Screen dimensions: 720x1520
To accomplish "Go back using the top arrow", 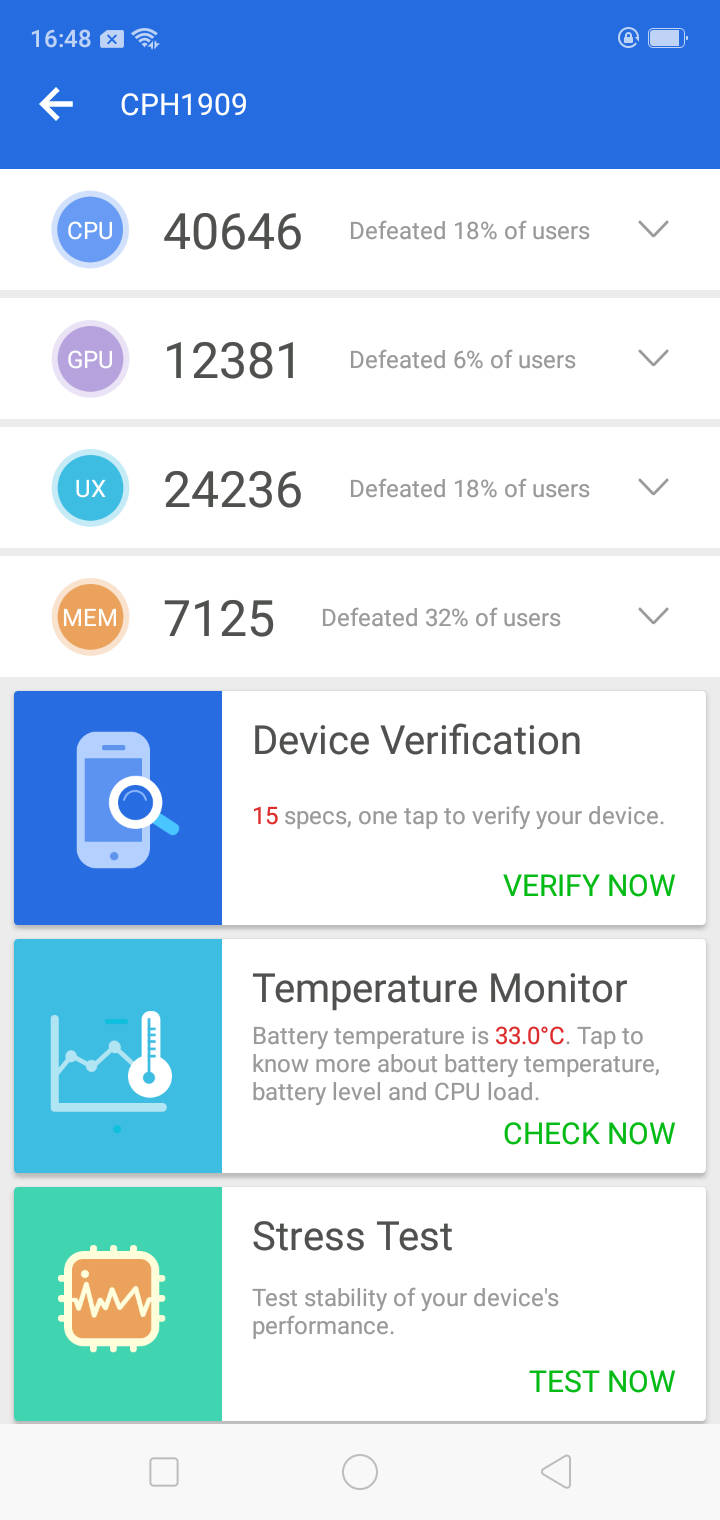I will point(56,104).
